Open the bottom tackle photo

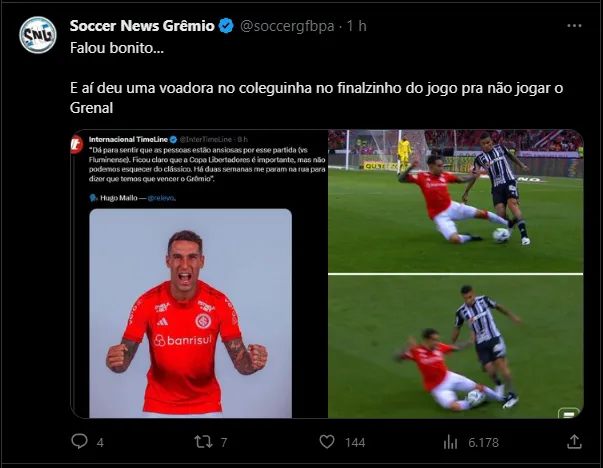(455, 347)
